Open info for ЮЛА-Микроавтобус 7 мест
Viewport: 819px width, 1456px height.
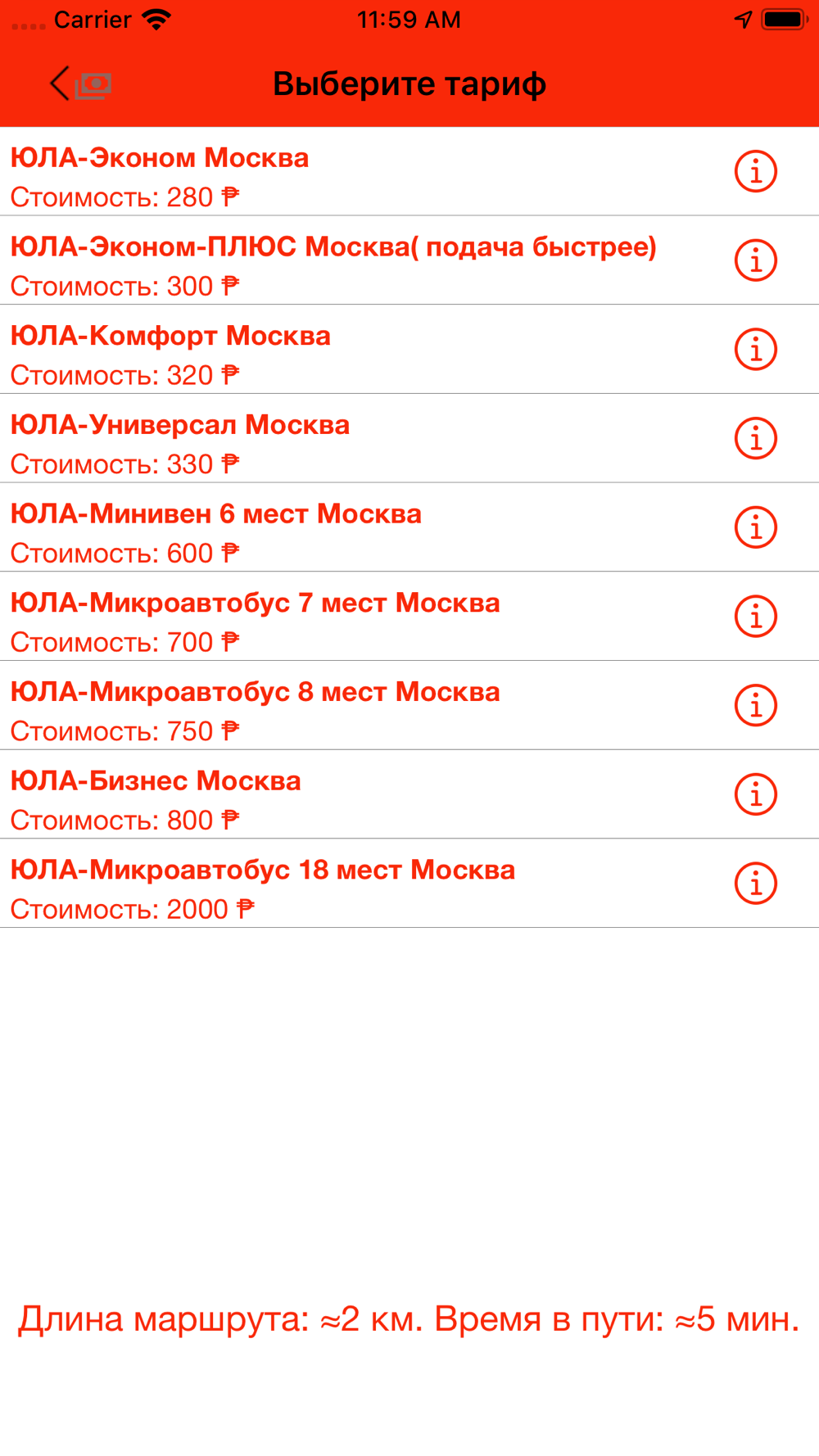(x=755, y=617)
